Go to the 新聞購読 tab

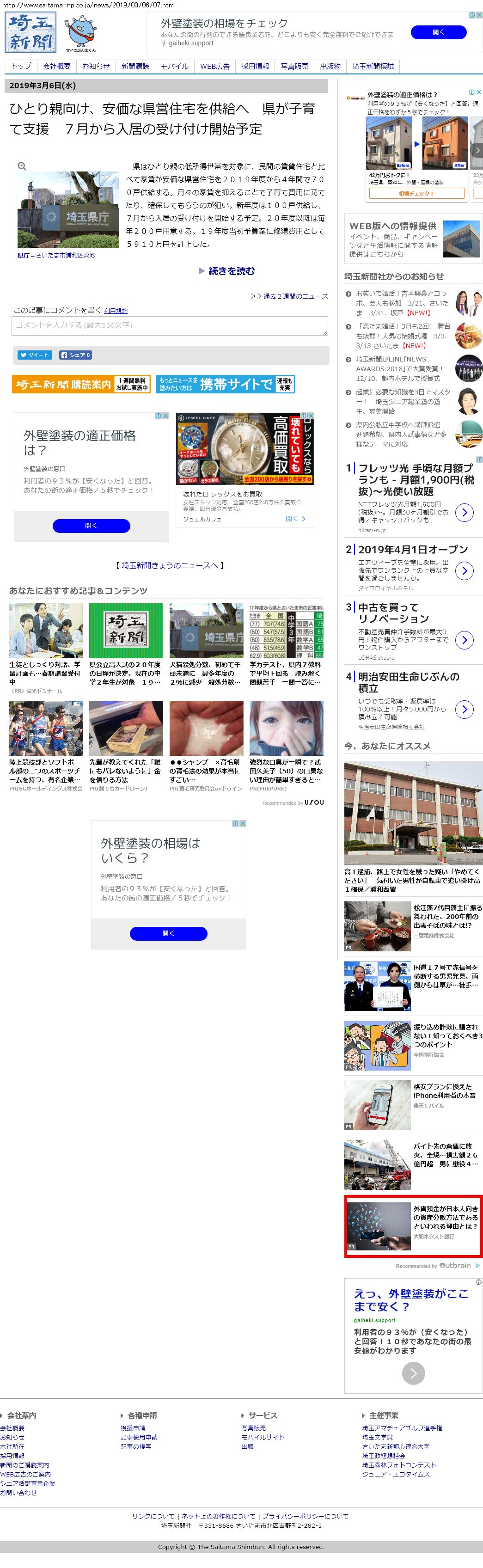coord(135,67)
